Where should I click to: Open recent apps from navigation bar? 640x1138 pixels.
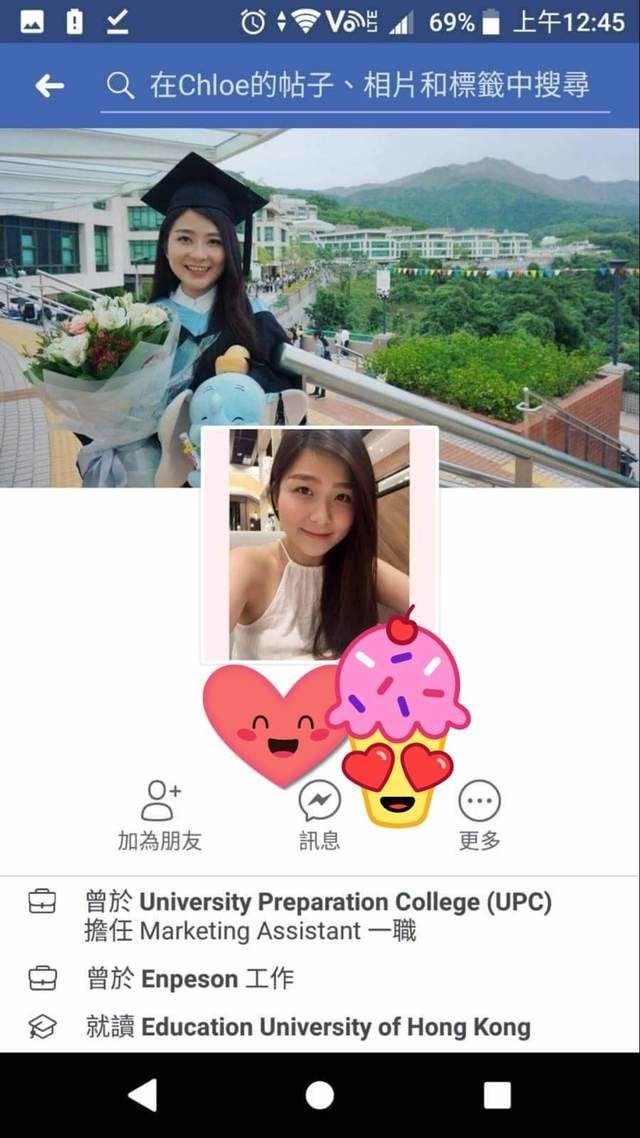pyautogui.click(x=497, y=1095)
